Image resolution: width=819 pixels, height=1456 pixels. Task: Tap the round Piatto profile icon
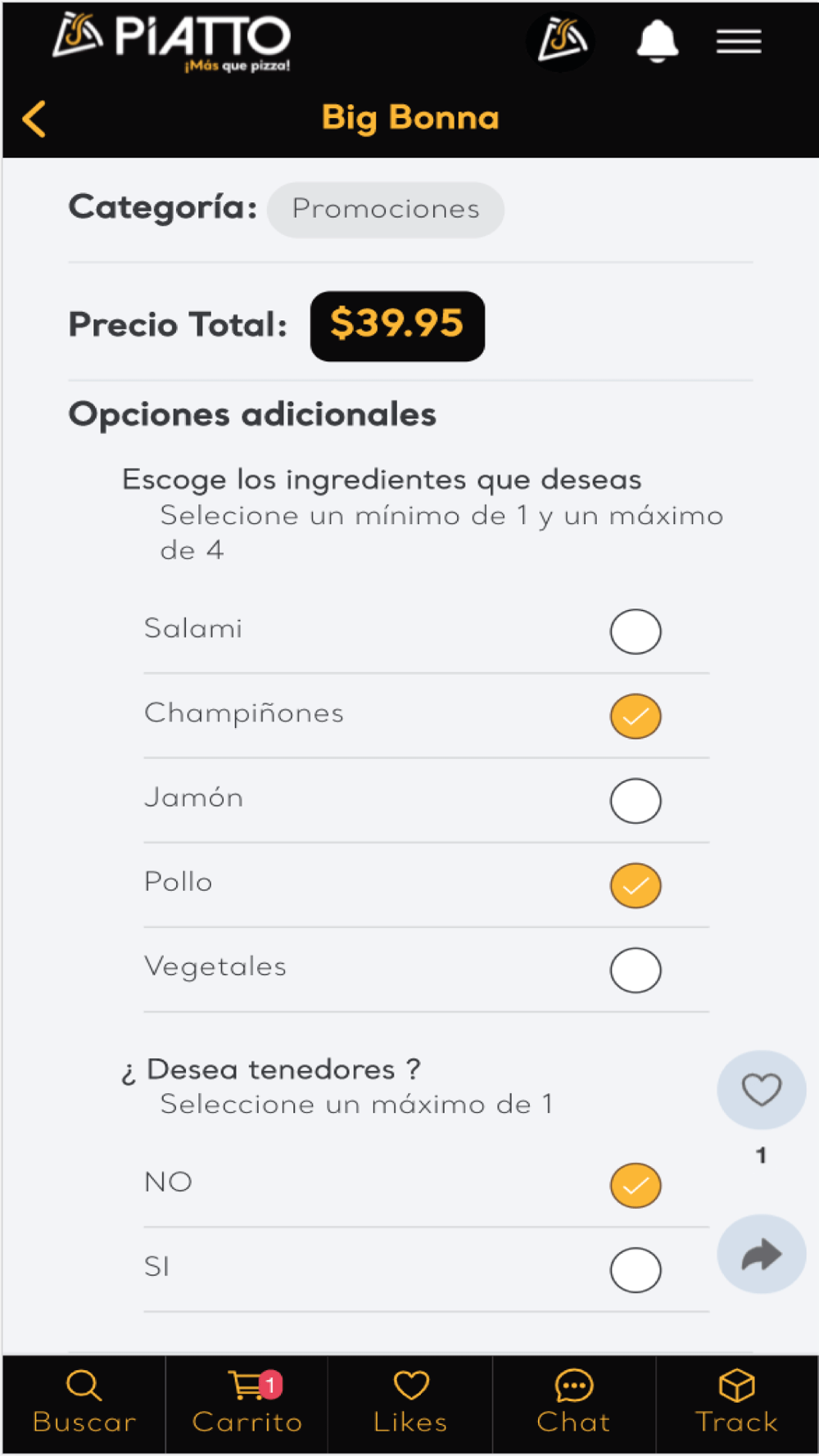pos(562,41)
